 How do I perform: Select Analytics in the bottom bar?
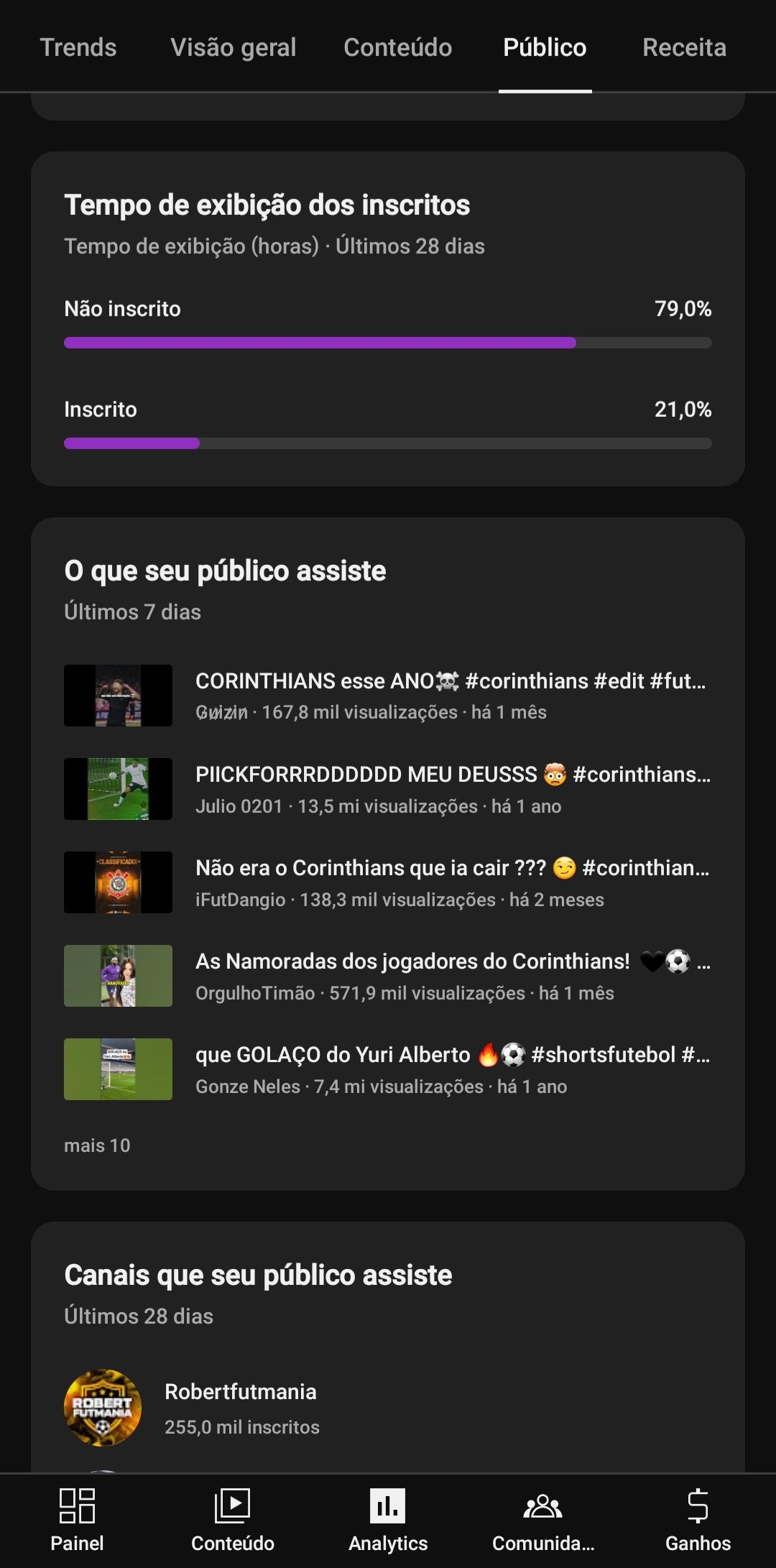(x=388, y=1521)
